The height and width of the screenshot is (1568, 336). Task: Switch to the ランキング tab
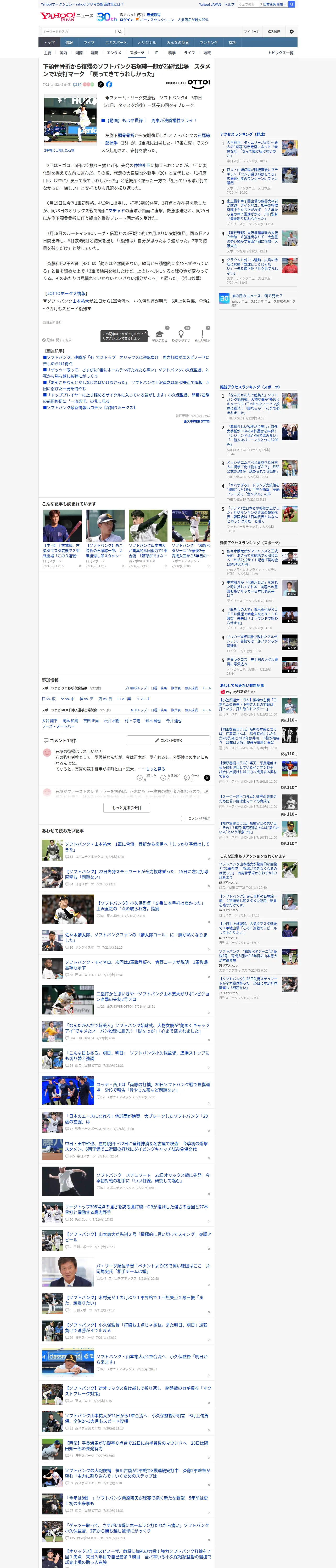point(209,43)
